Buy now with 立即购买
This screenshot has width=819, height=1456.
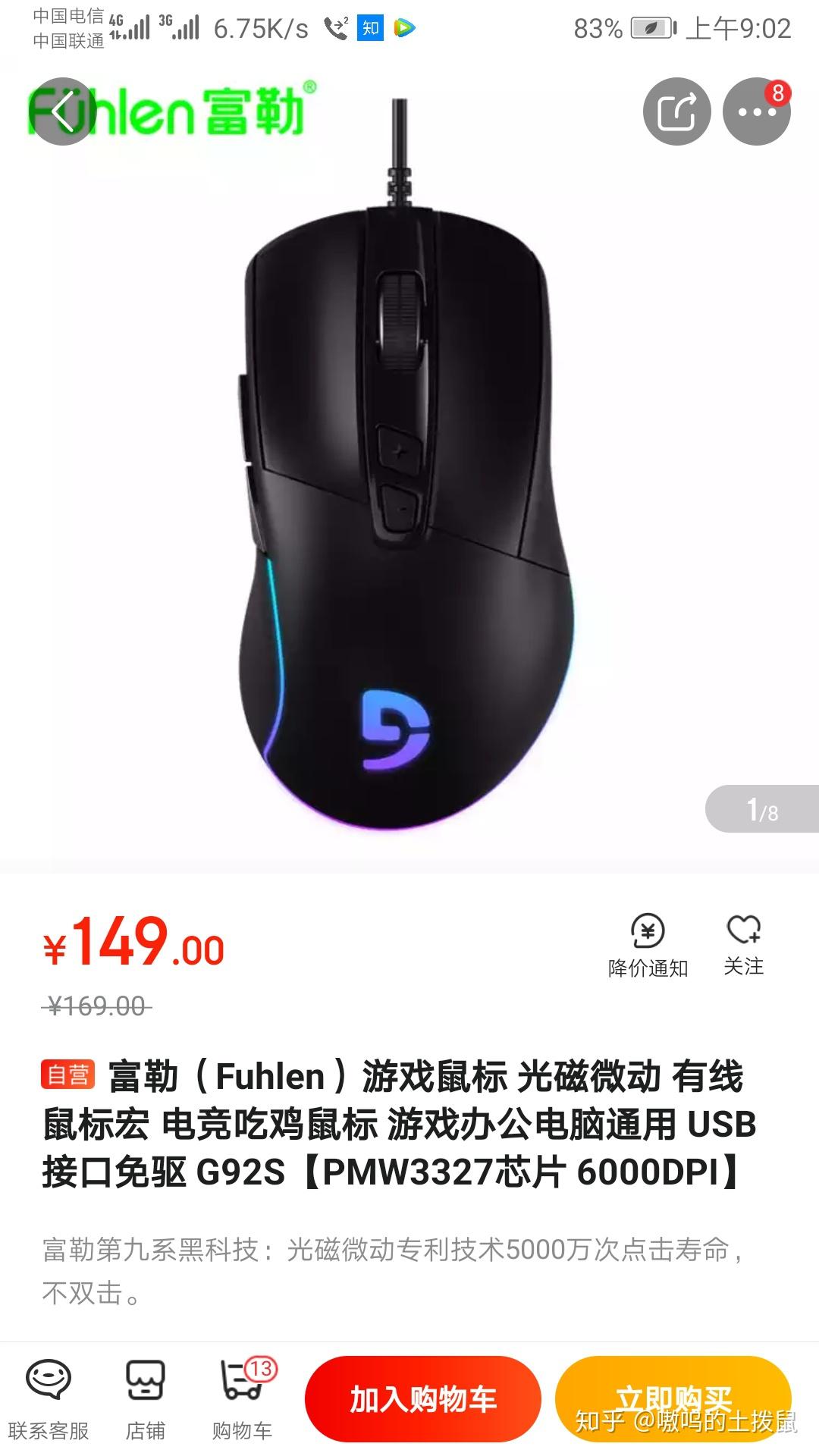coord(673,1398)
